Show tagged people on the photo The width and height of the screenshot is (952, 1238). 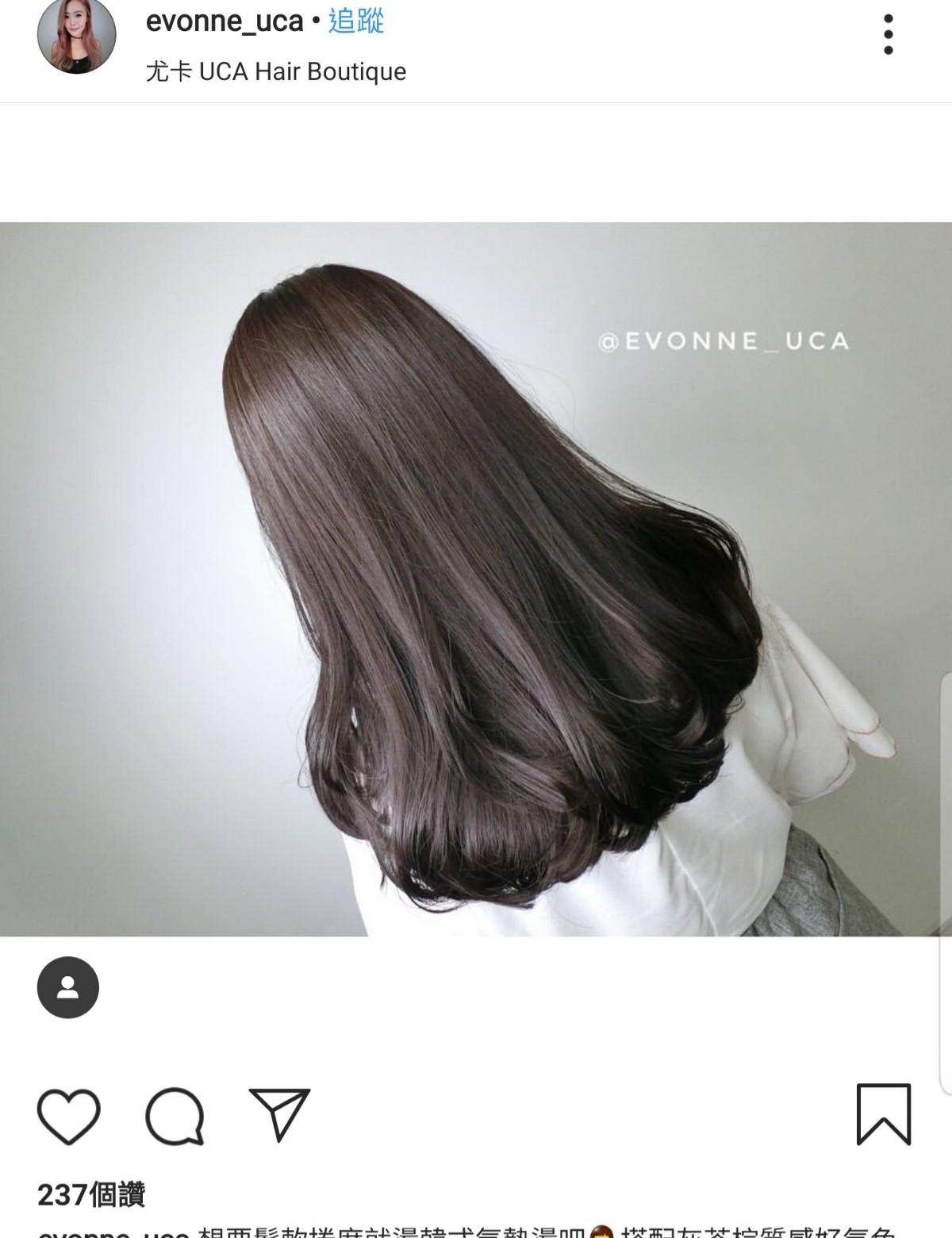pos(68,988)
